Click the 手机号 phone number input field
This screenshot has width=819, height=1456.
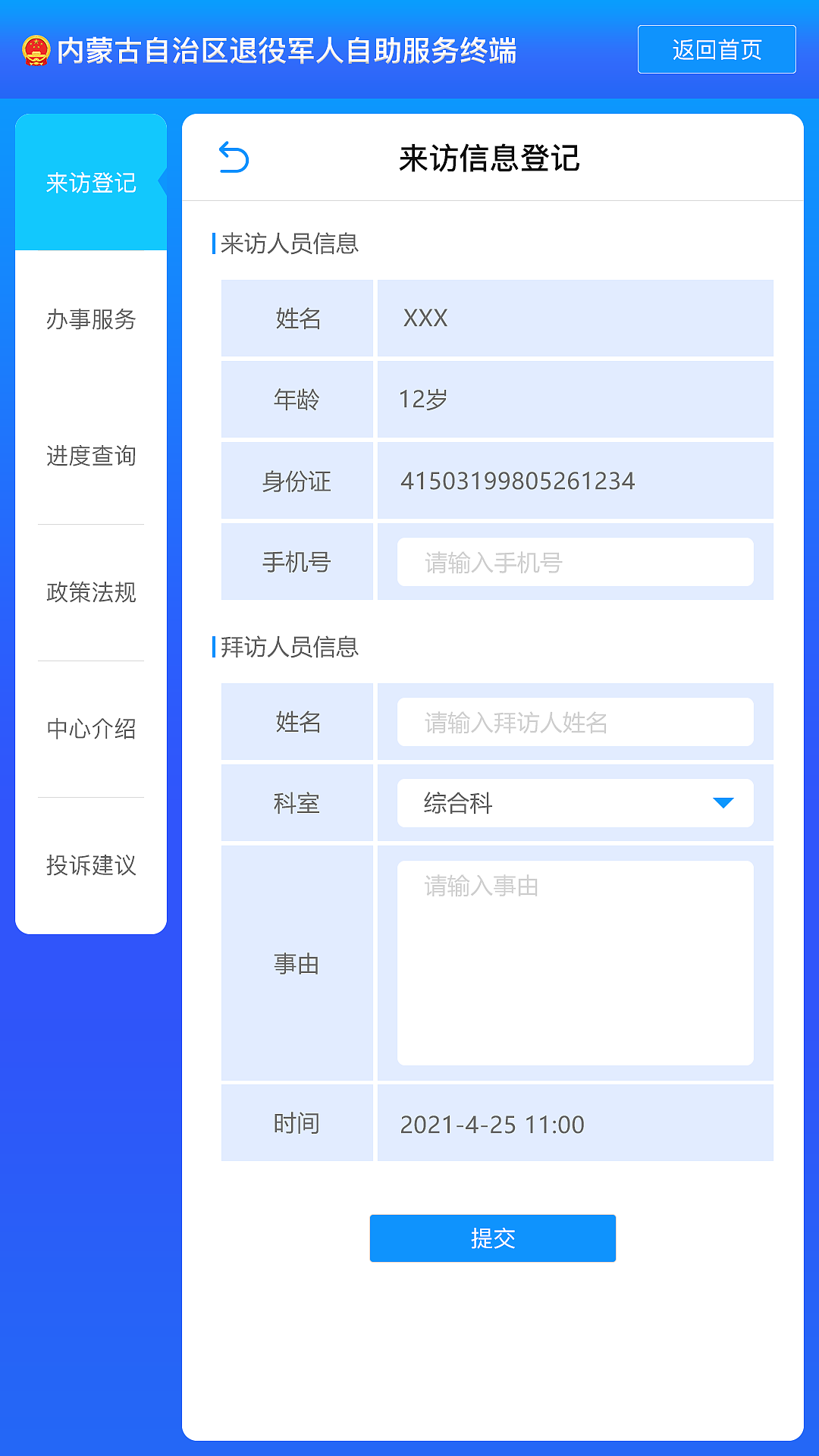click(574, 562)
